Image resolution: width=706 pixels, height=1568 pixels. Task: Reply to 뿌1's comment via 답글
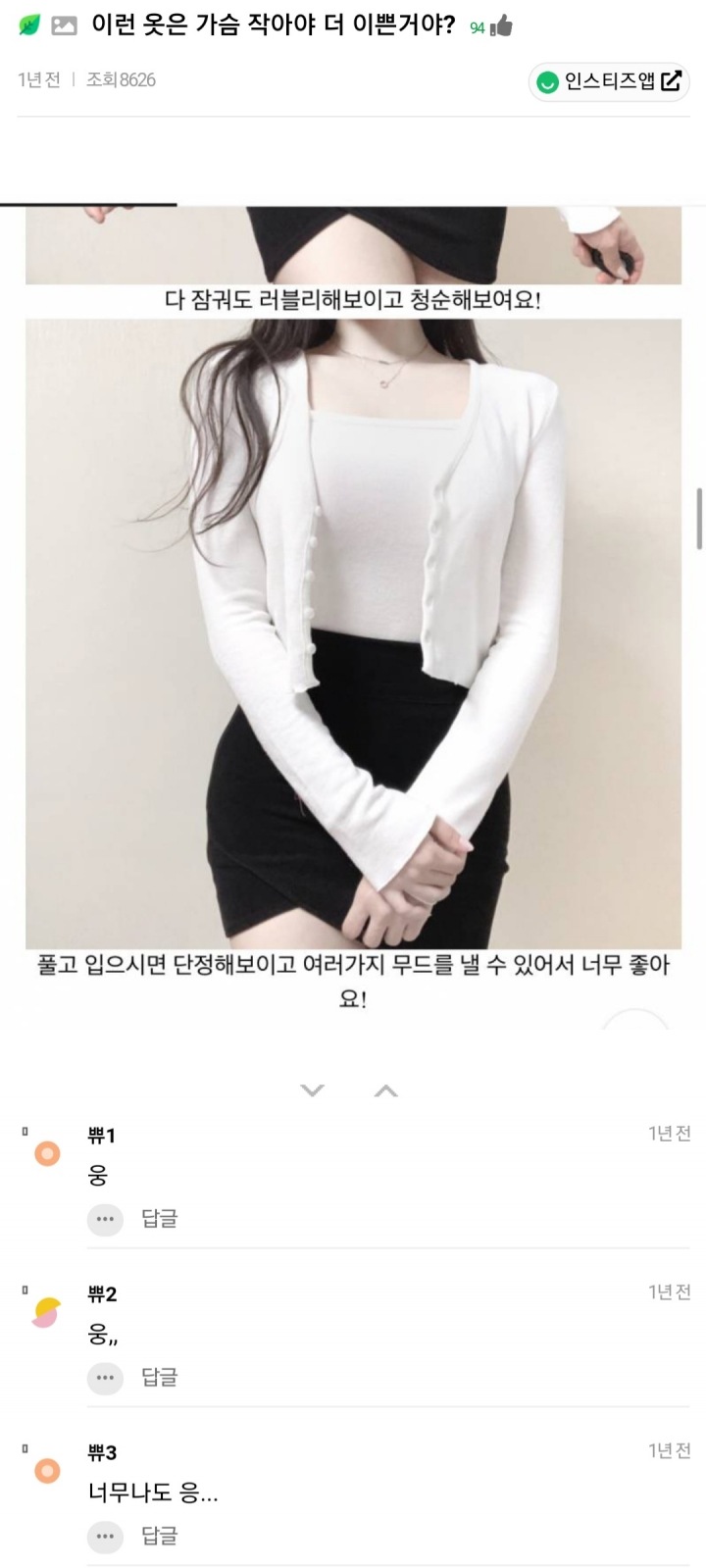click(160, 1219)
